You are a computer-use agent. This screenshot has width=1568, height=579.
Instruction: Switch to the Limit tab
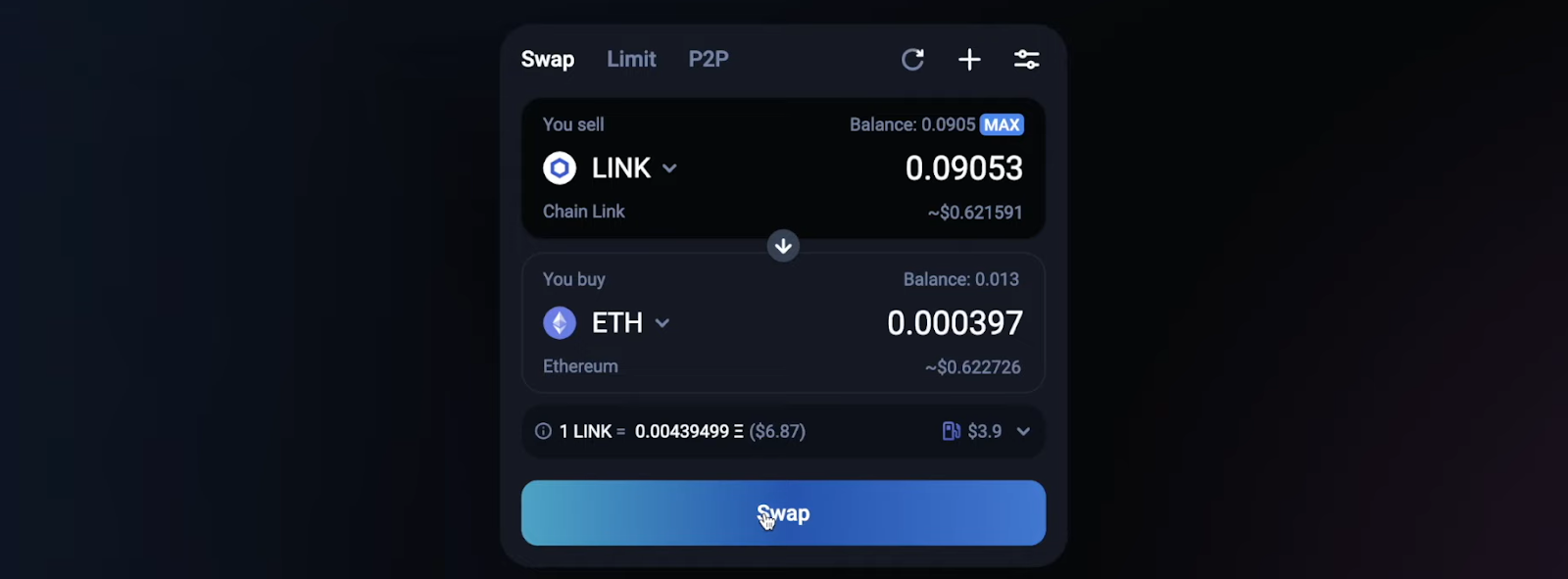click(x=631, y=59)
